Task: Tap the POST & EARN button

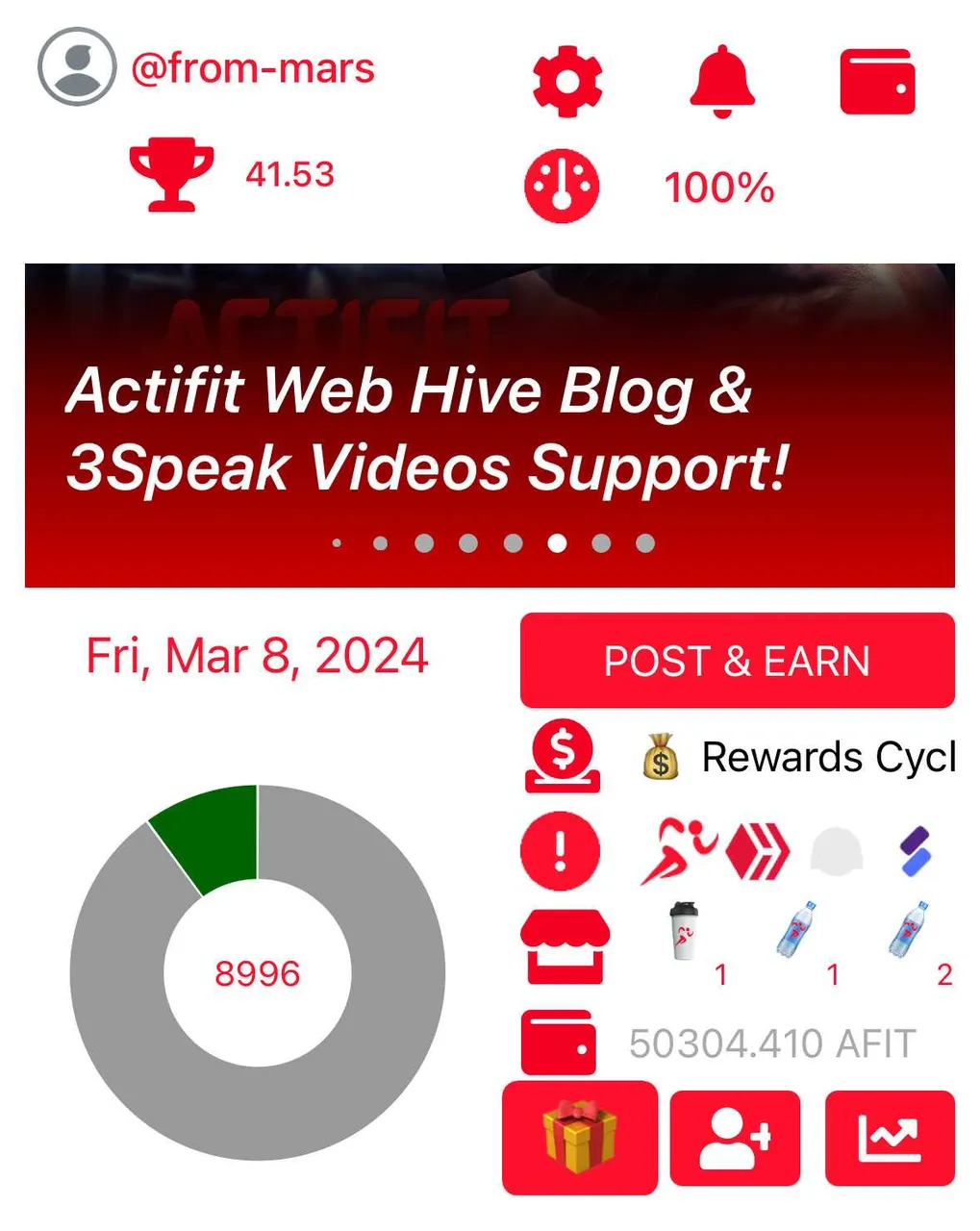Action: coord(737,661)
